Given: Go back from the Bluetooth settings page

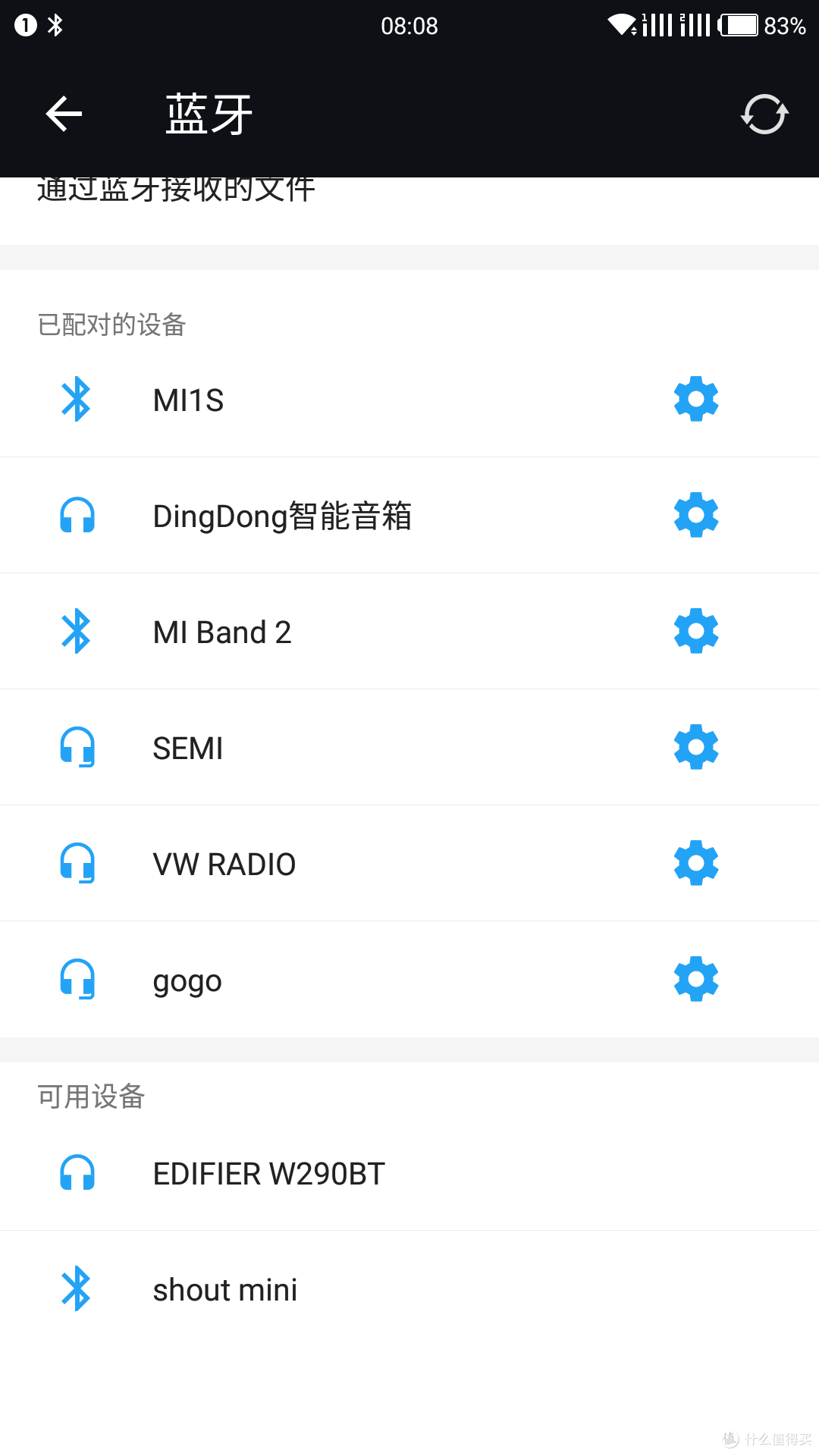Looking at the screenshot, I should point(64,115).
